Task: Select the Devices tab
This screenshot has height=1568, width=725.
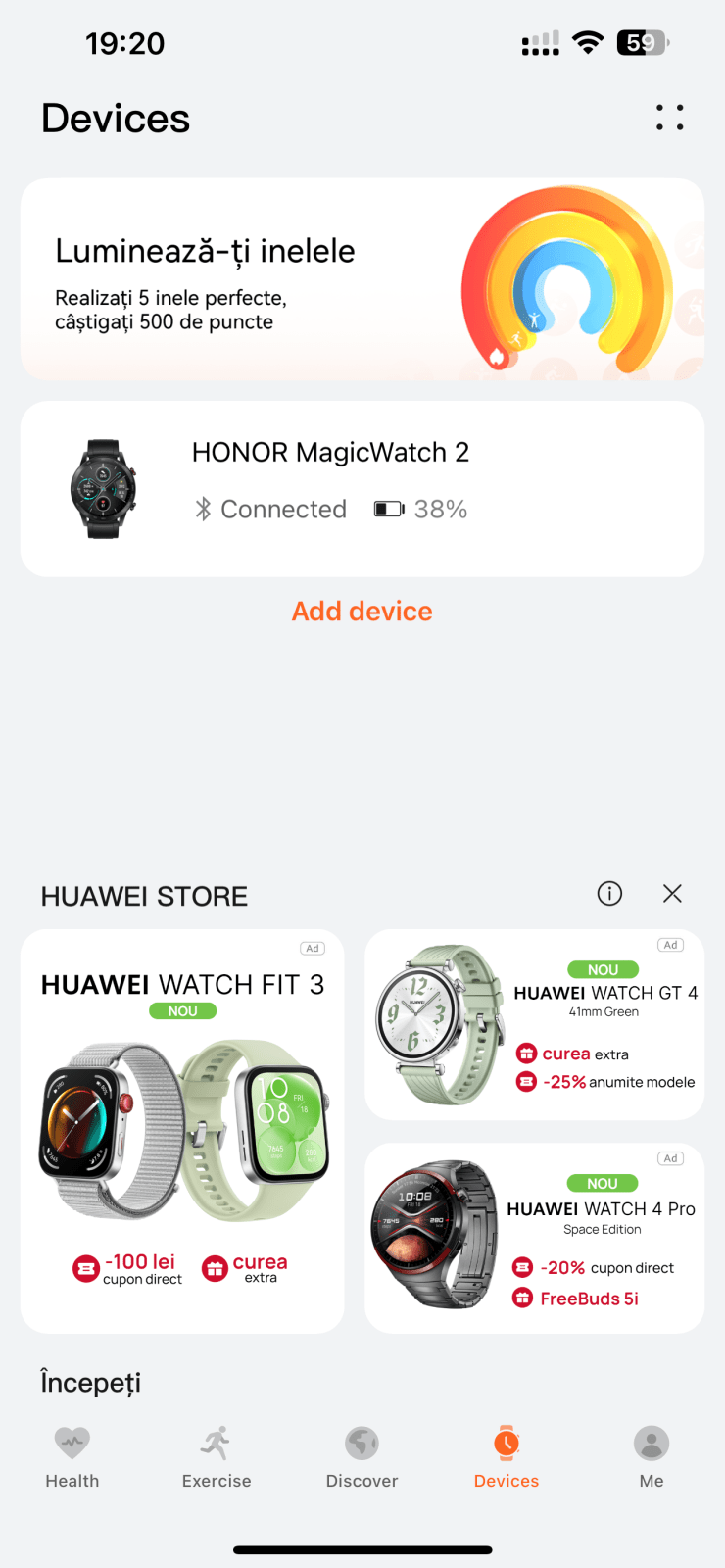Action: [x=507, y=1457]
